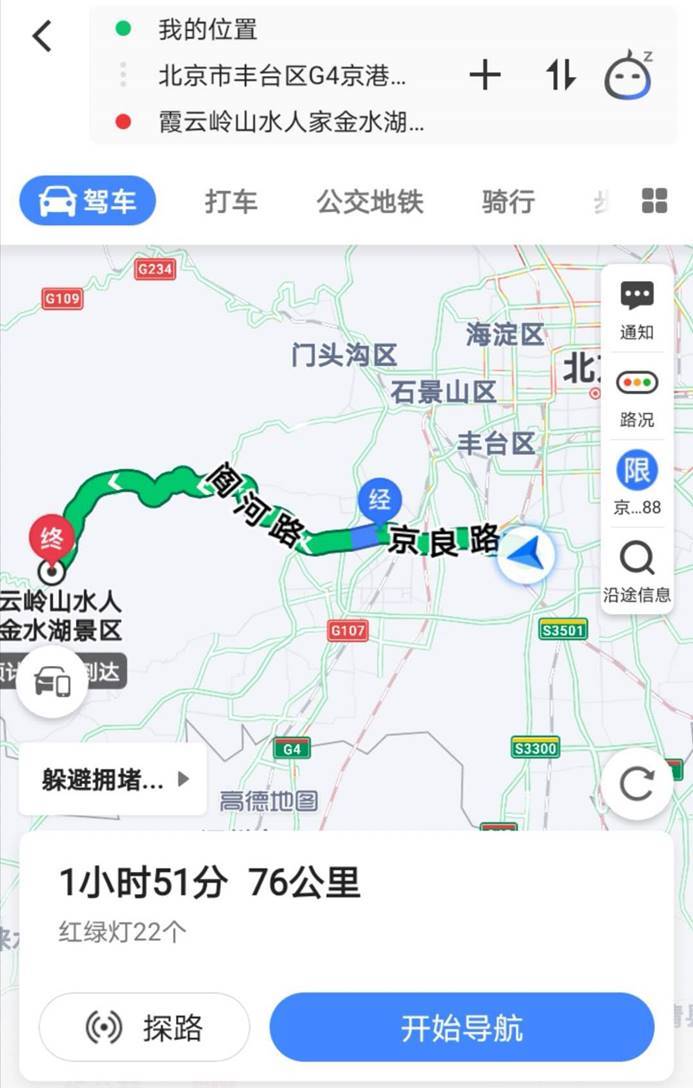Add another waypoint with the plus icon

[x=484, y=75]
